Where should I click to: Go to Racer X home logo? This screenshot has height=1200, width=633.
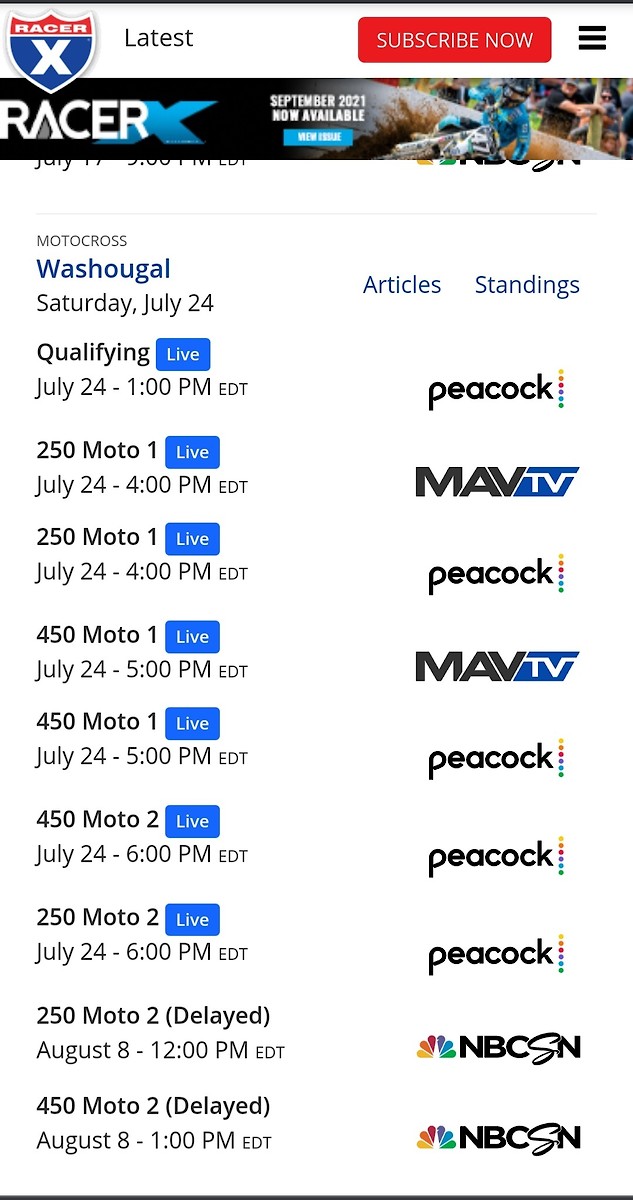50,48
